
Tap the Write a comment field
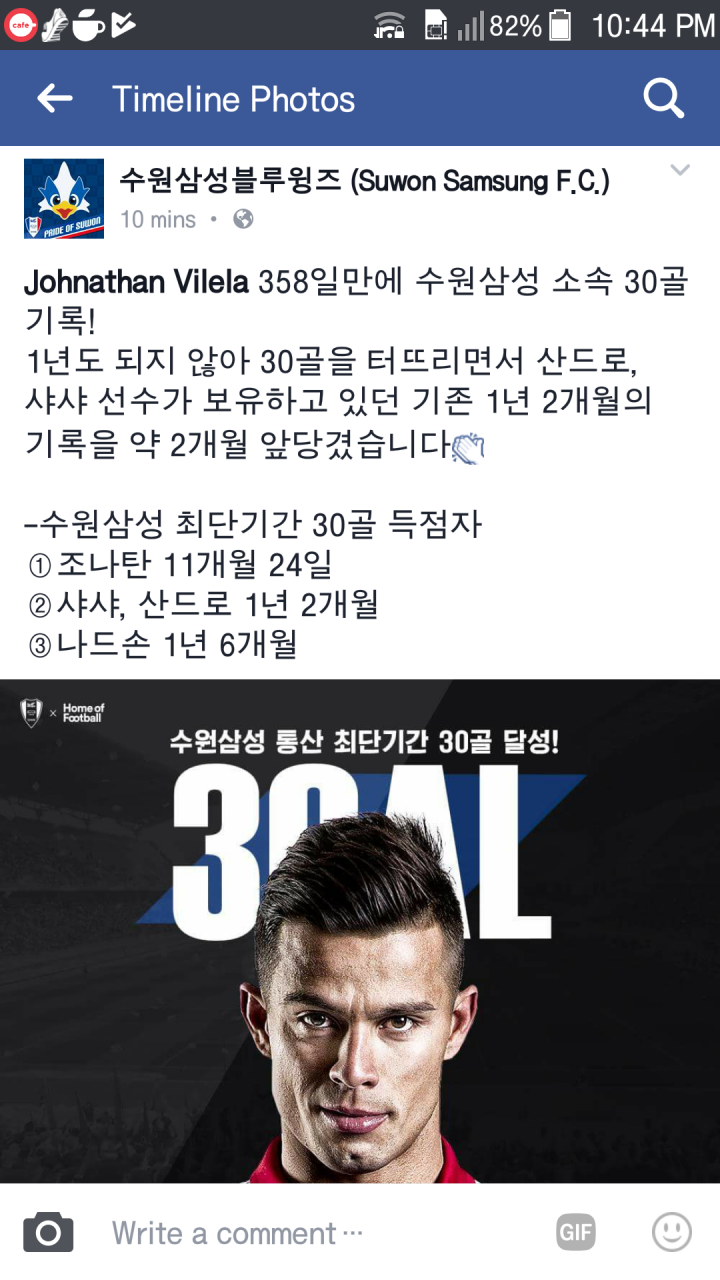point(300,1233)
